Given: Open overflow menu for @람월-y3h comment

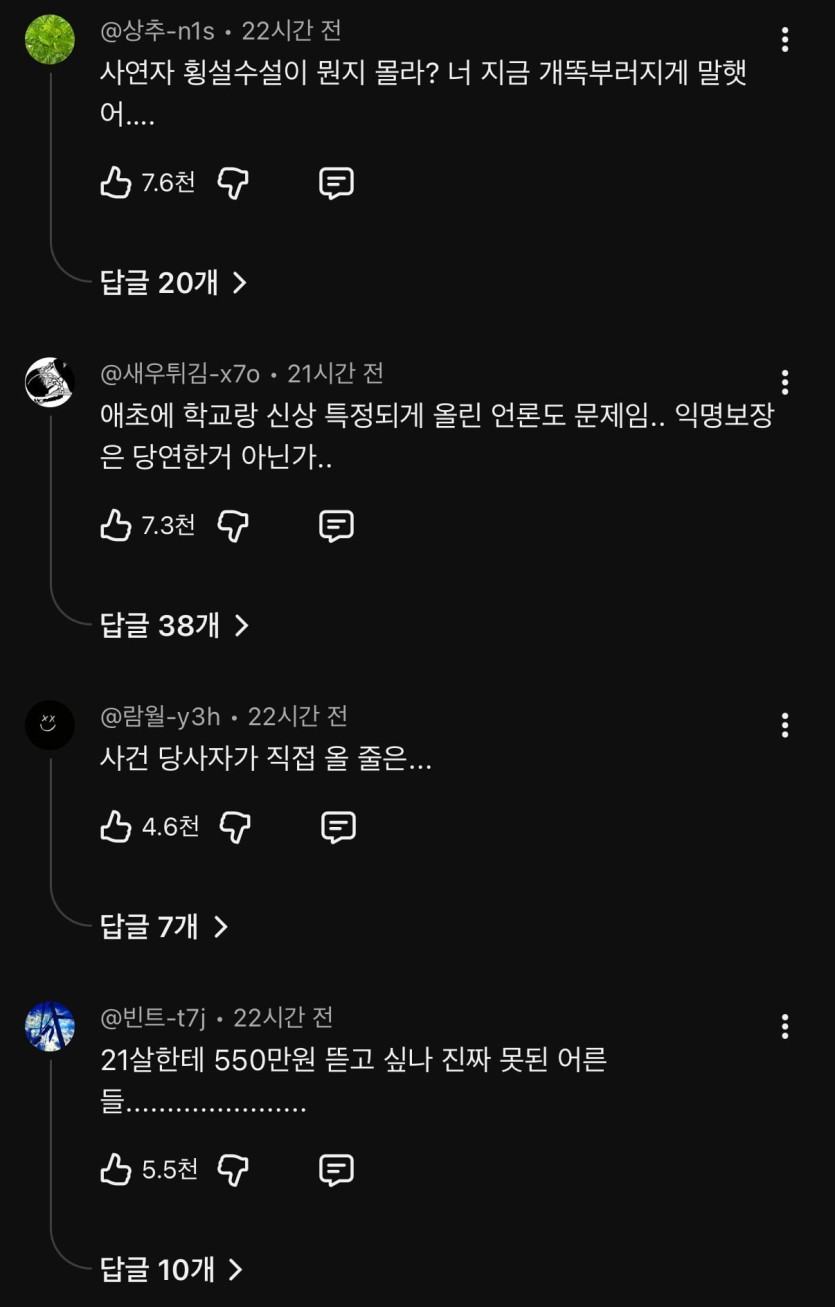Looking at the screenshot, I should click(785, 725).
